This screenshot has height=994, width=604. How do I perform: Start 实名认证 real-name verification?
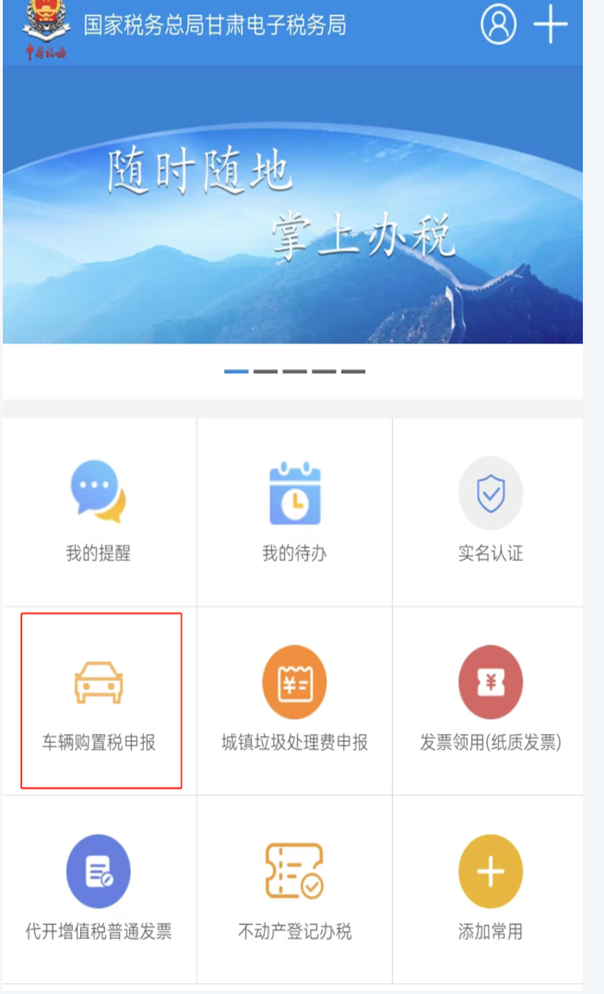click(490, 511)
